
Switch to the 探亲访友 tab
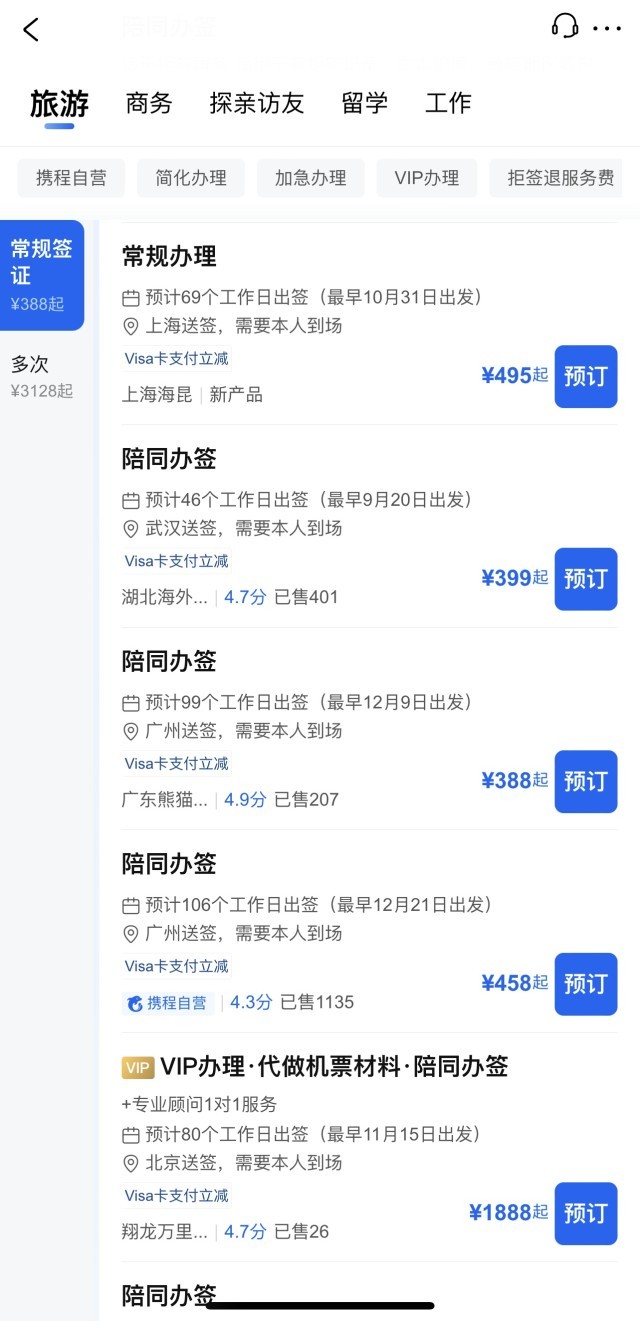tap(257, 103)
